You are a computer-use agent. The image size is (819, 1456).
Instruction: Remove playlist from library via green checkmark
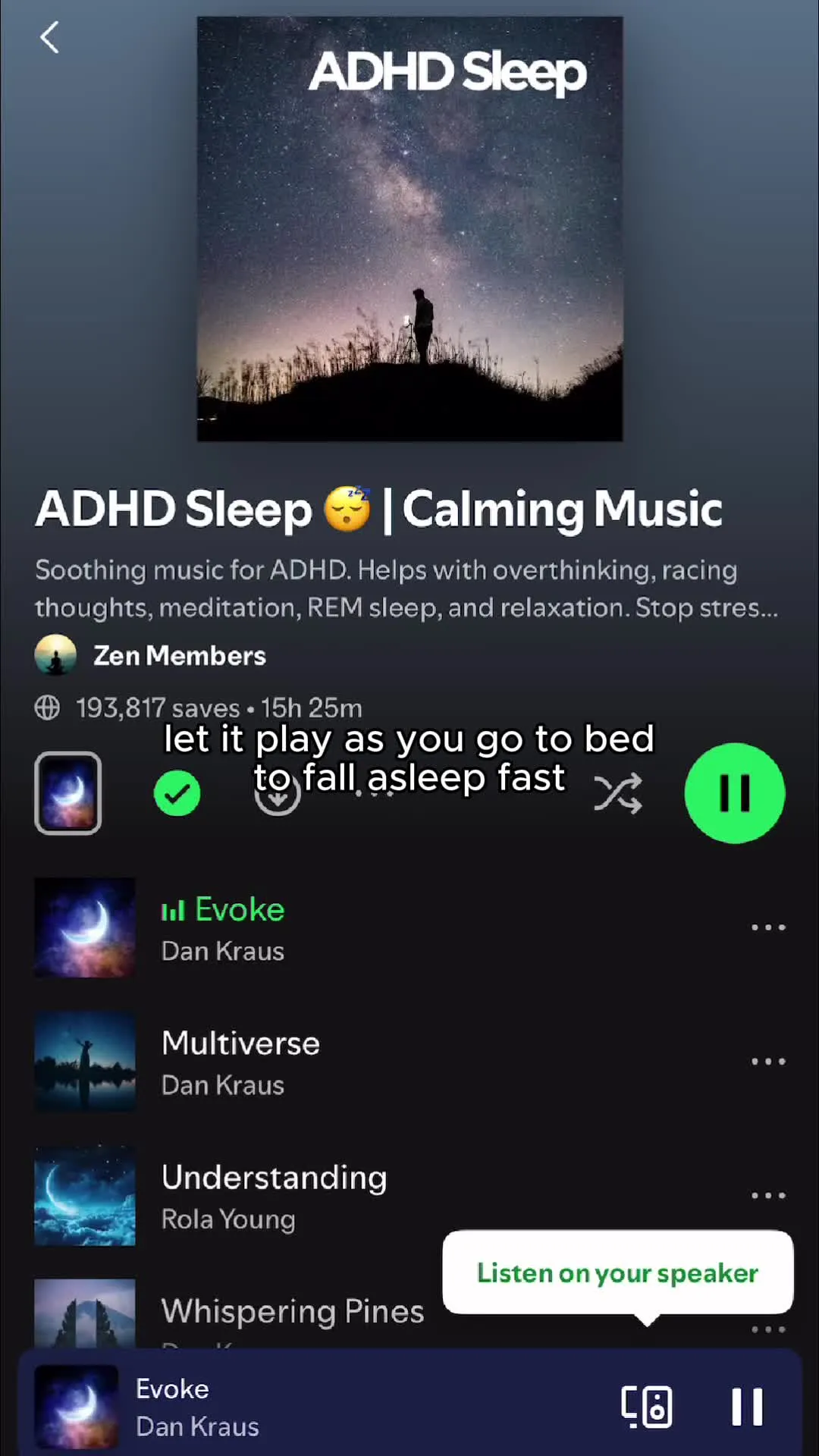177,793
